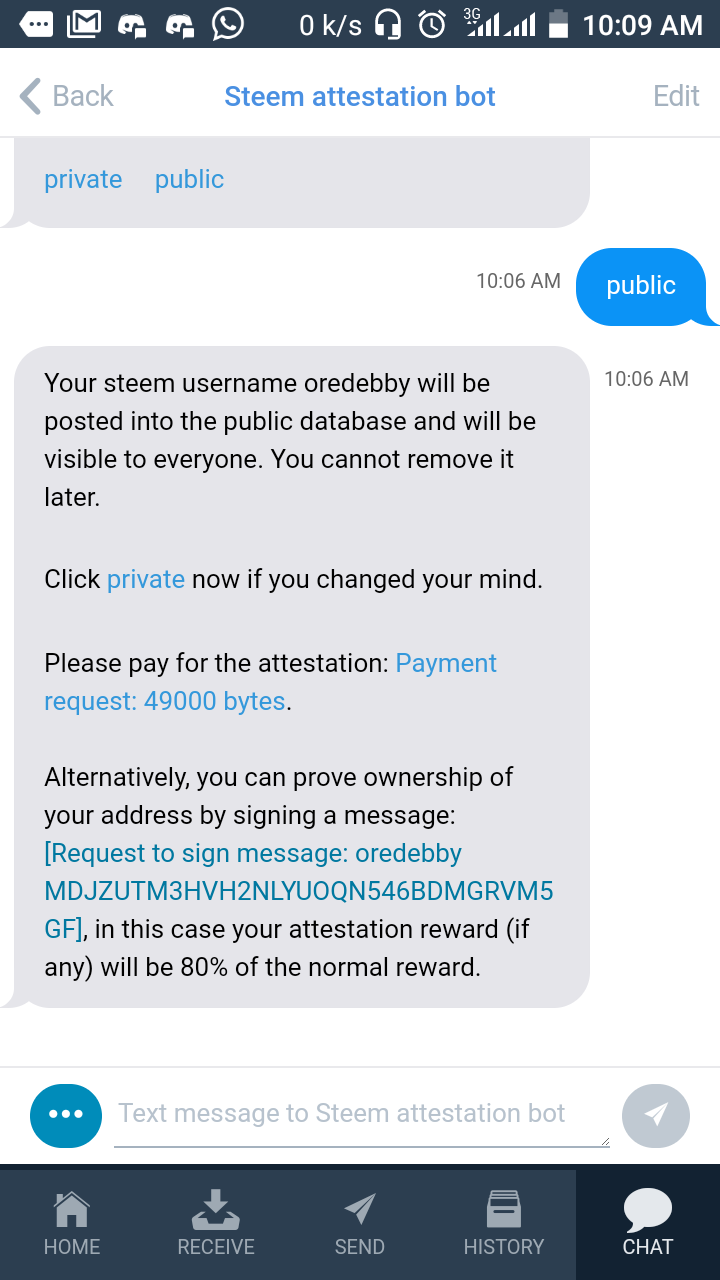Screen dimensions: 720x1280
Task: Open the History tab
Action: [x=504, y=1224]
